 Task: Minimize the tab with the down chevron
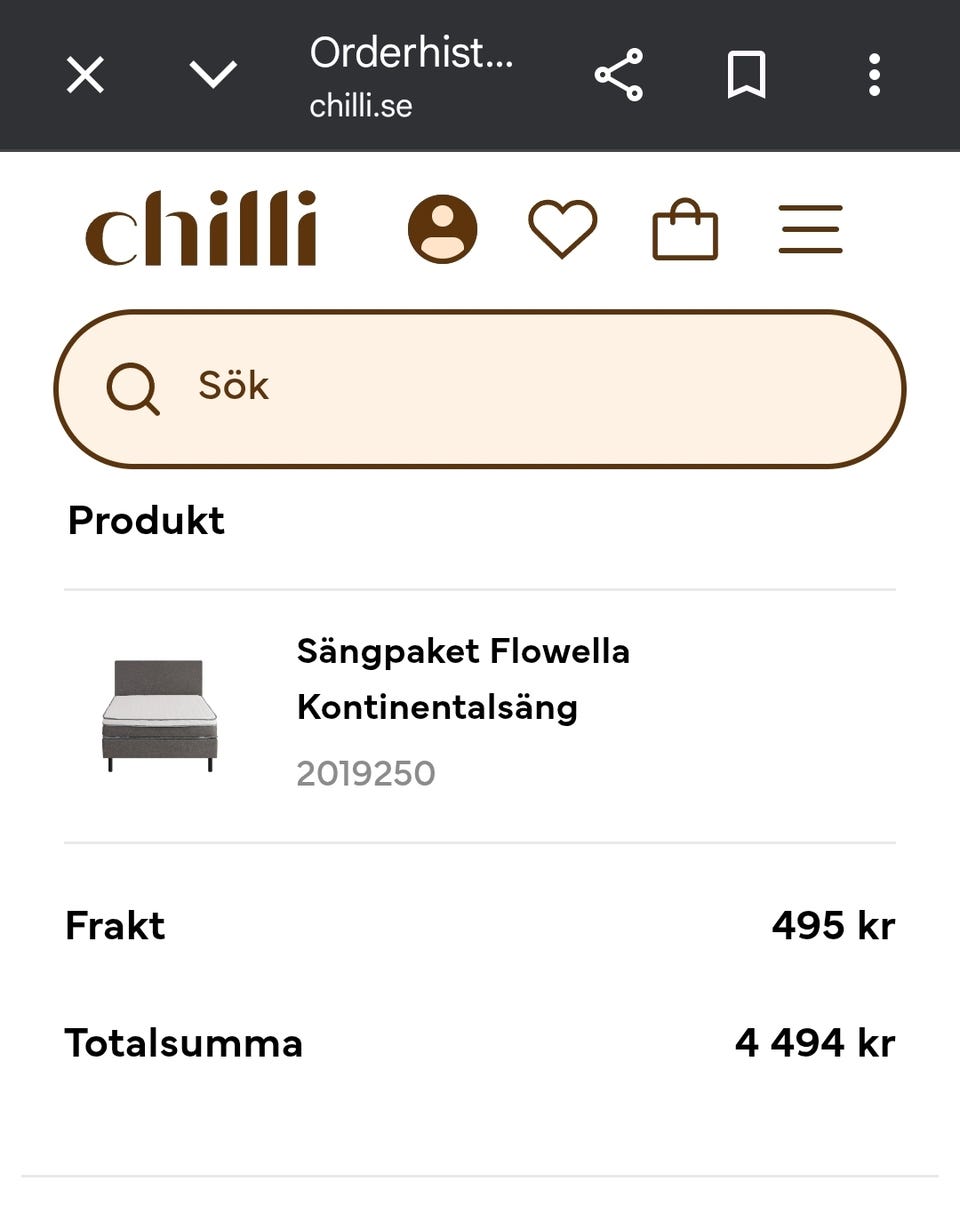(x=213, y=75)
